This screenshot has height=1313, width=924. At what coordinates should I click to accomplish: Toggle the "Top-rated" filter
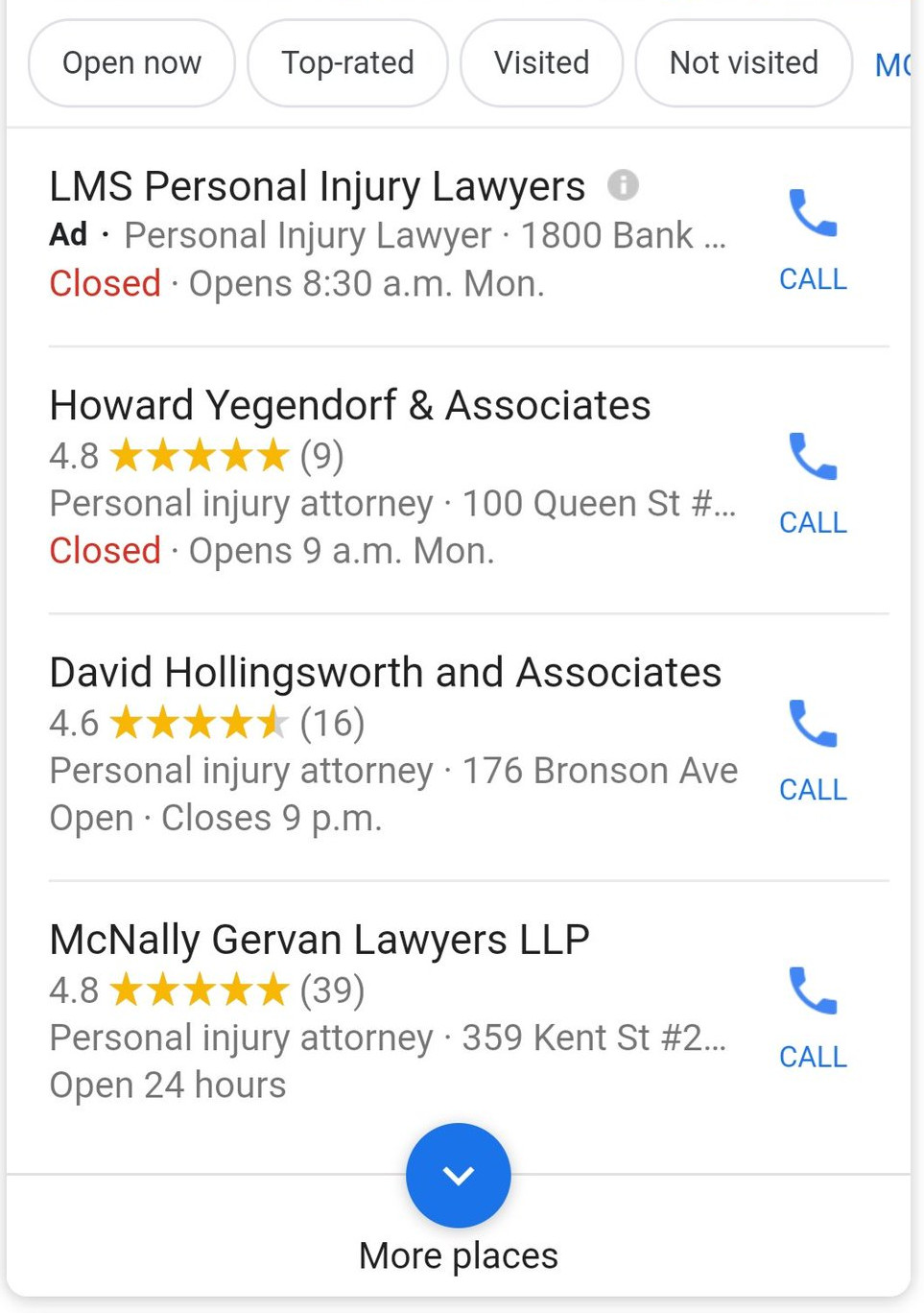tap(346, 62)
